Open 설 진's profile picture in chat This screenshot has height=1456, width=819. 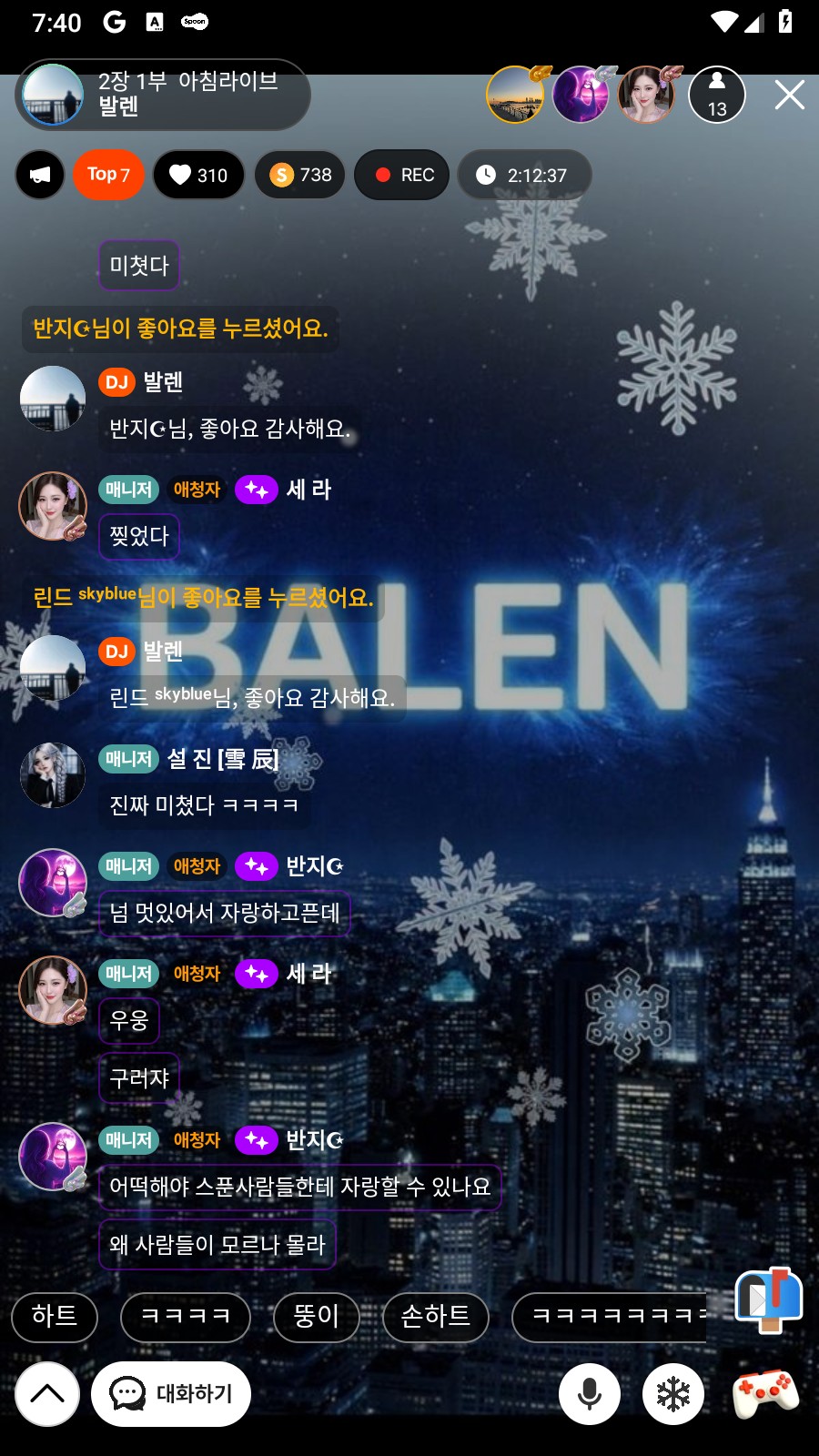click(x=53, y=775)
